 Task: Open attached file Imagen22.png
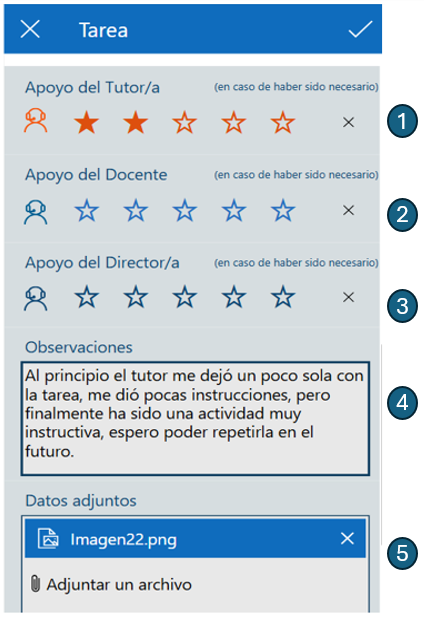click(x=123, y=539)
